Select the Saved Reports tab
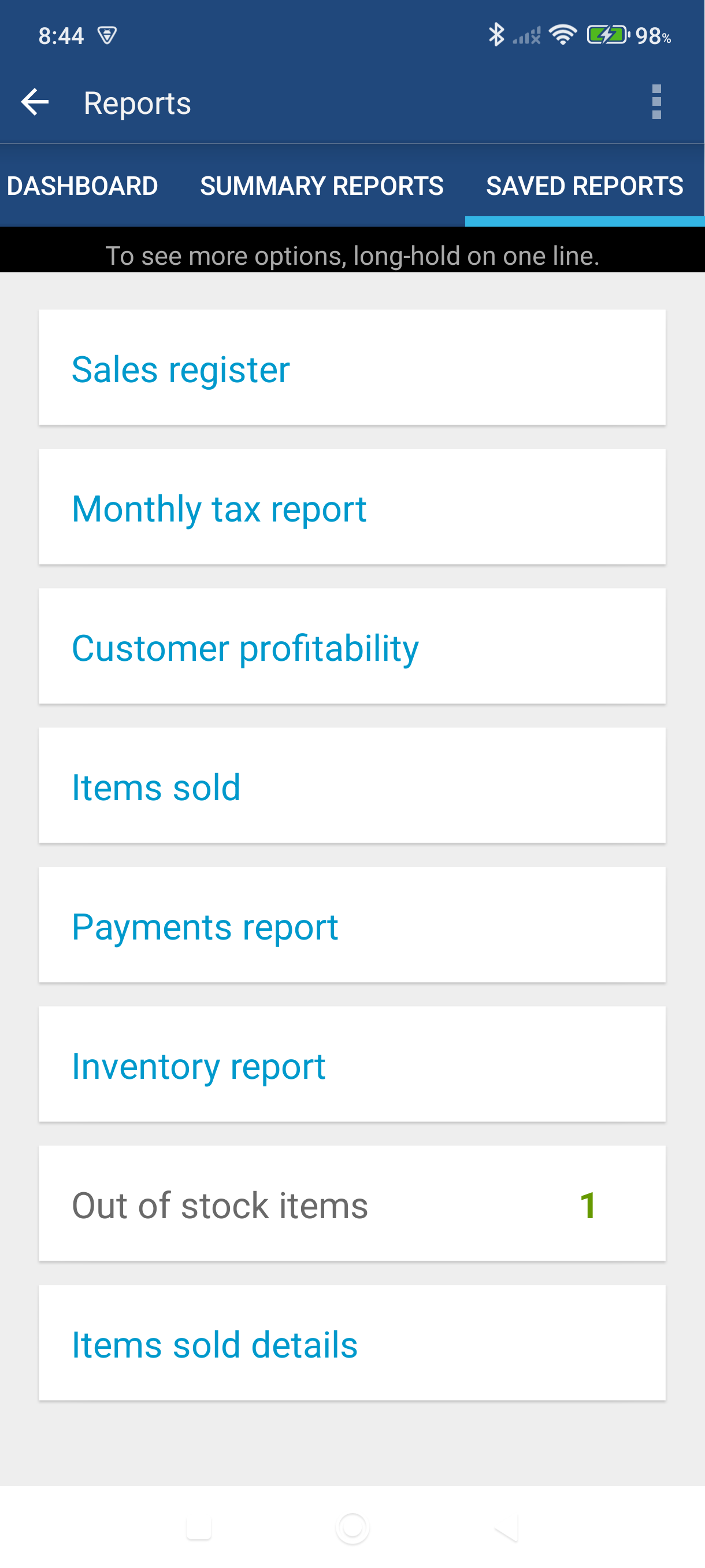 pyautogui.click(x=584, y=185)
